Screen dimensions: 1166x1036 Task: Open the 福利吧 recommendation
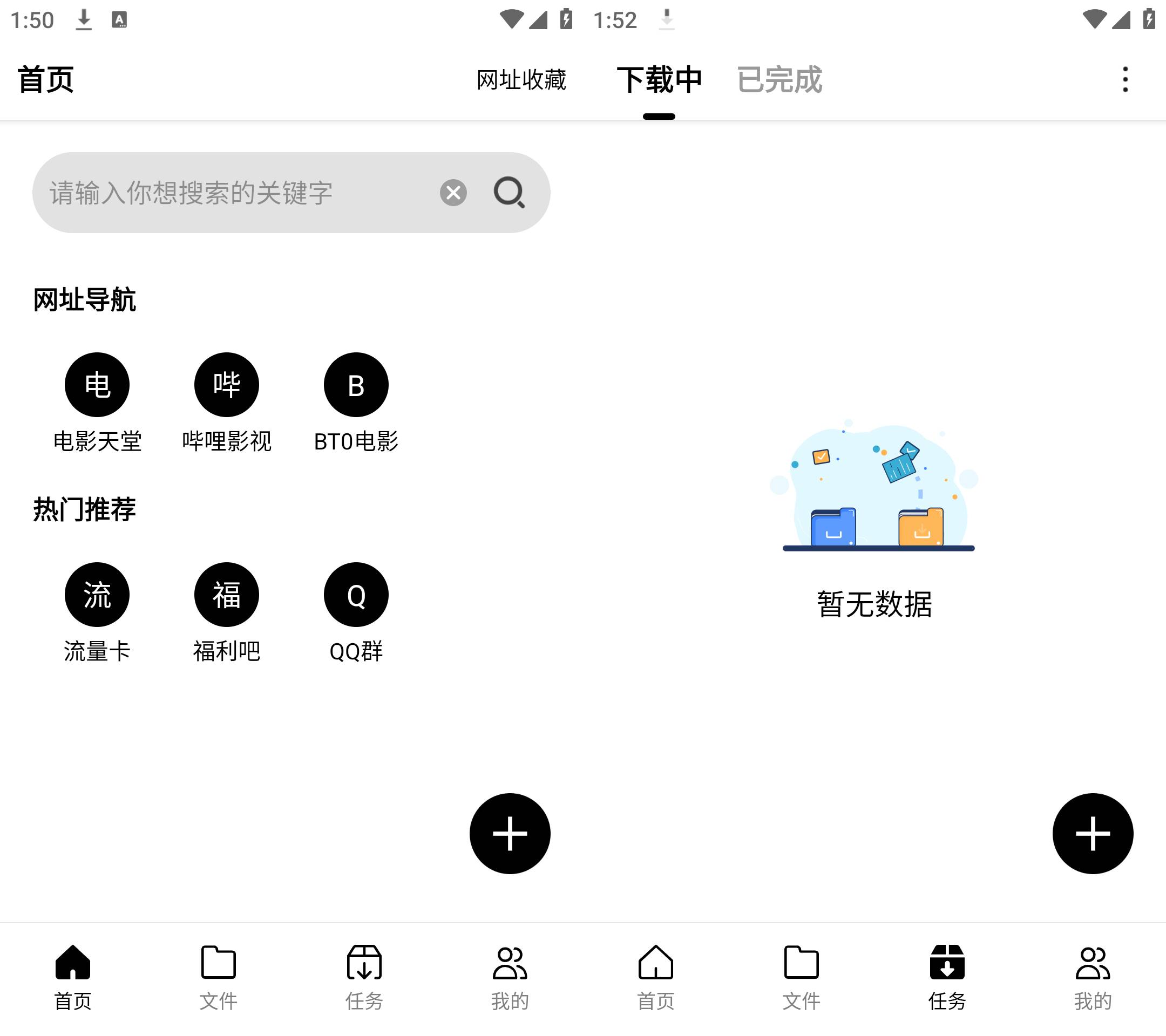227,595
